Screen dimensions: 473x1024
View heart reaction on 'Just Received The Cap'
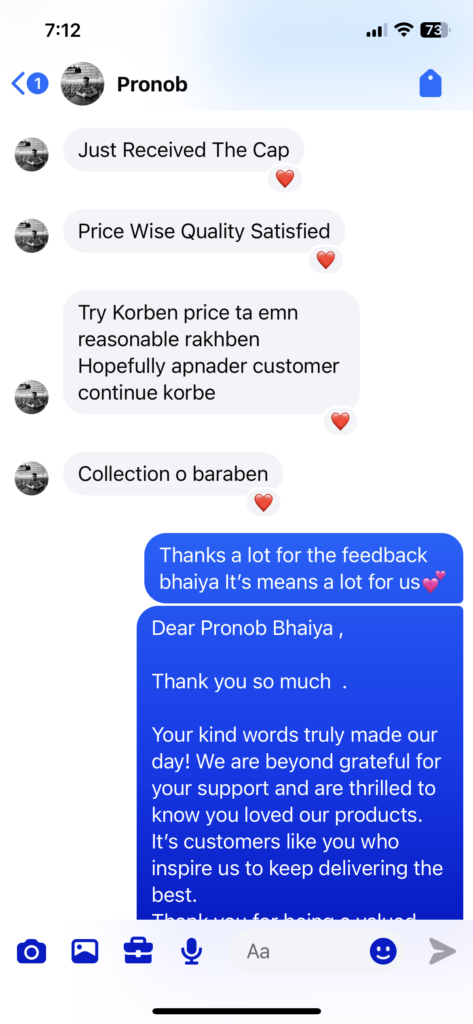pyautogui.click(x=285, y=178)
